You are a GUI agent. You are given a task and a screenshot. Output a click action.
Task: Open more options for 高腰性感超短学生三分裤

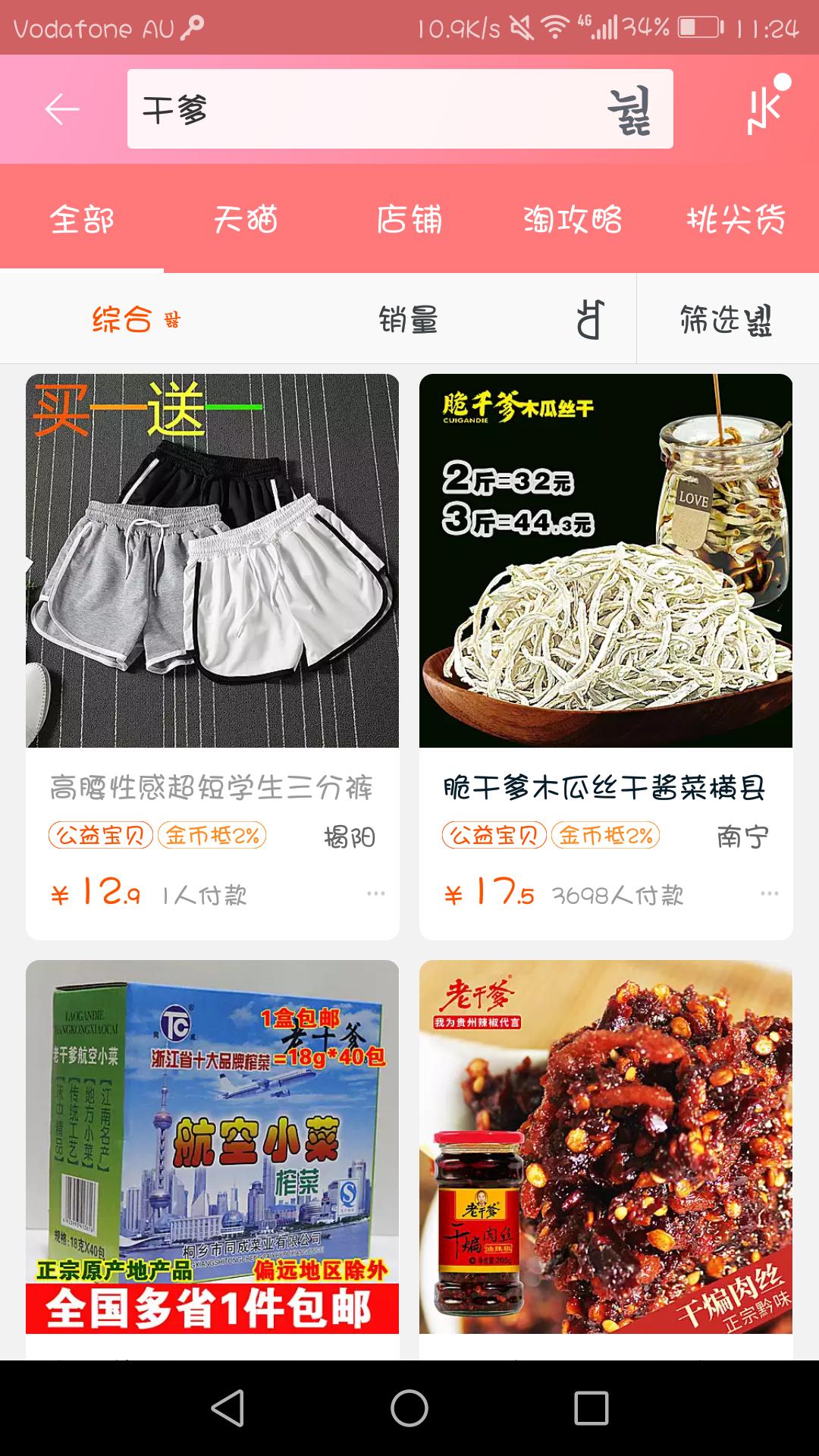(376, 894)
